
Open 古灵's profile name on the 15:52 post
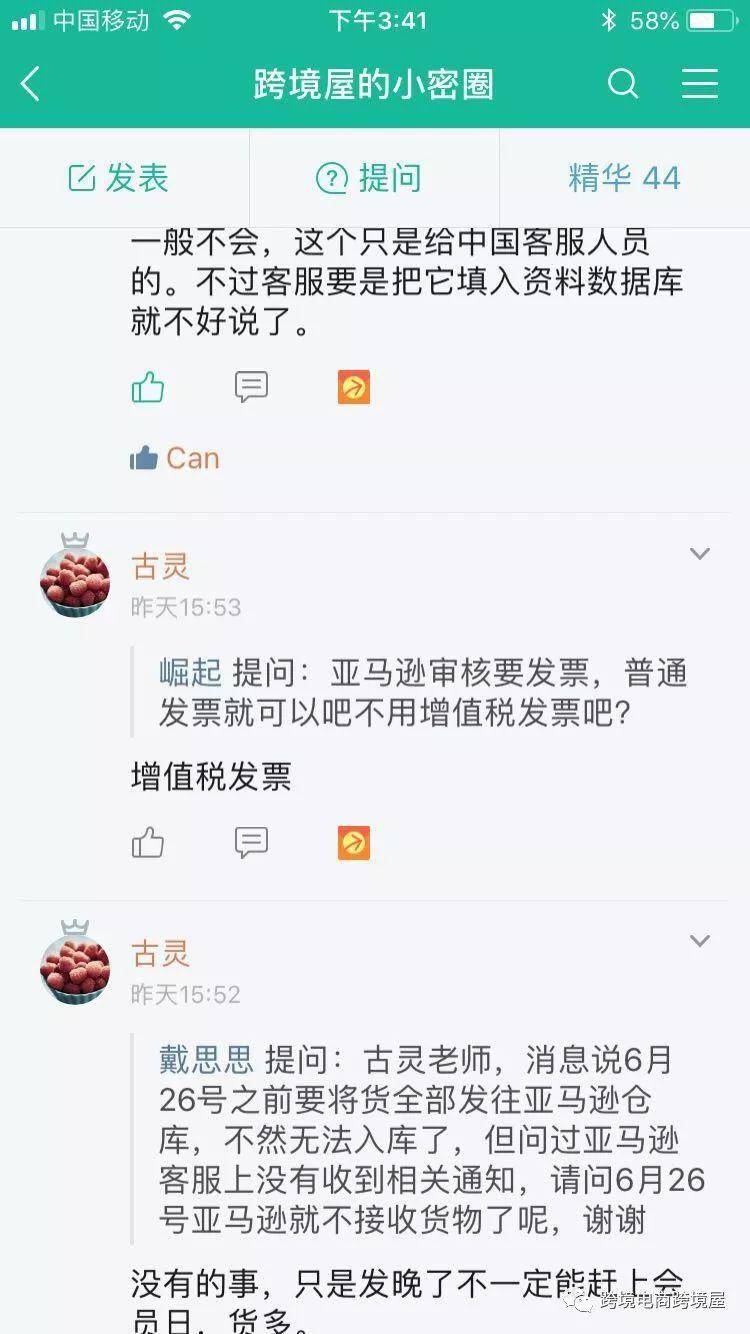click(160, 953)
